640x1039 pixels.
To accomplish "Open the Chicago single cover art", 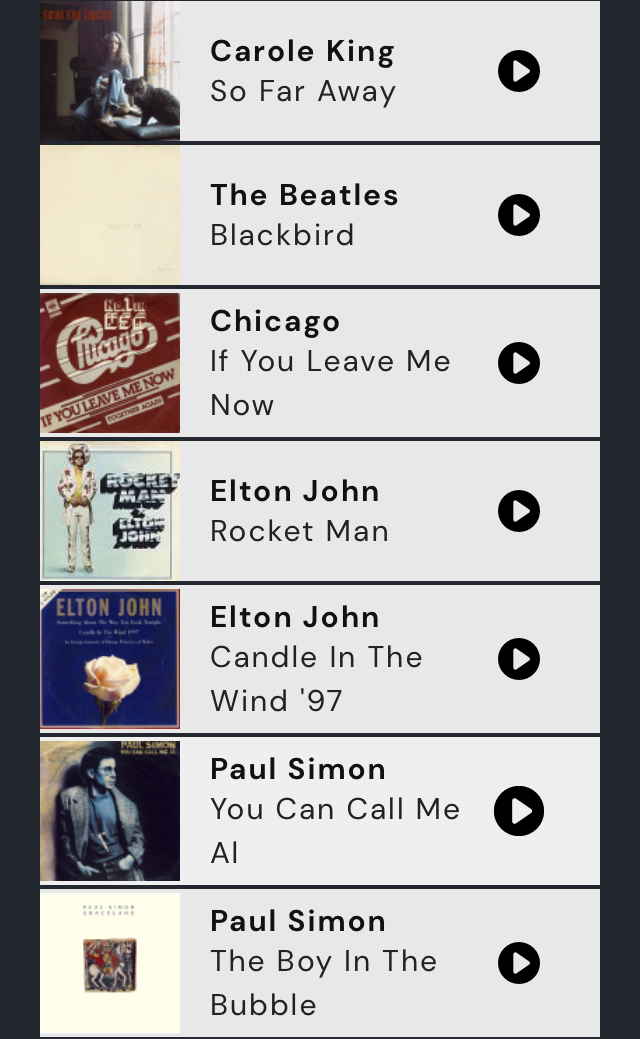I will (x=110, y=363).
